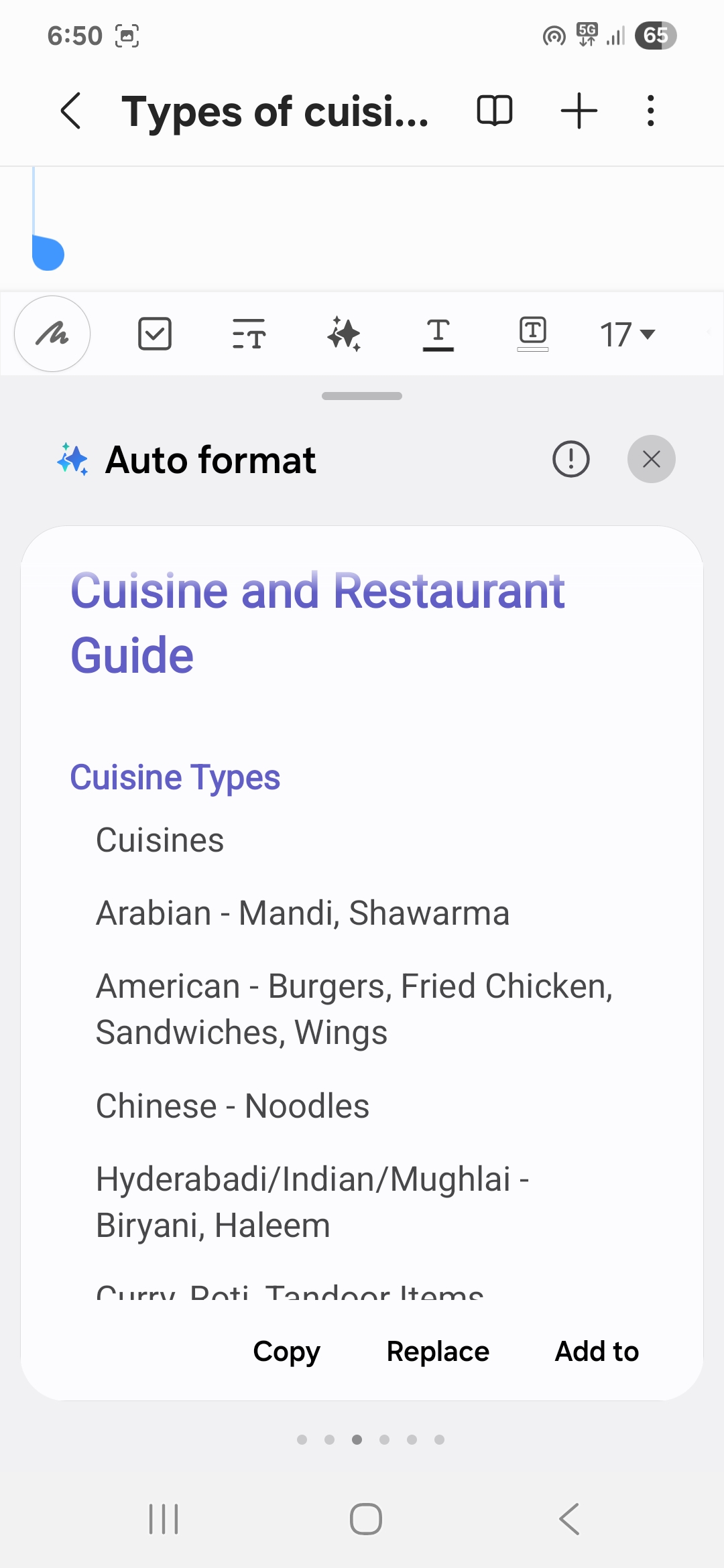Choose Add to for the formatted result
The width and height of the screenshot is (724, 1568).
coord(597,1352)
